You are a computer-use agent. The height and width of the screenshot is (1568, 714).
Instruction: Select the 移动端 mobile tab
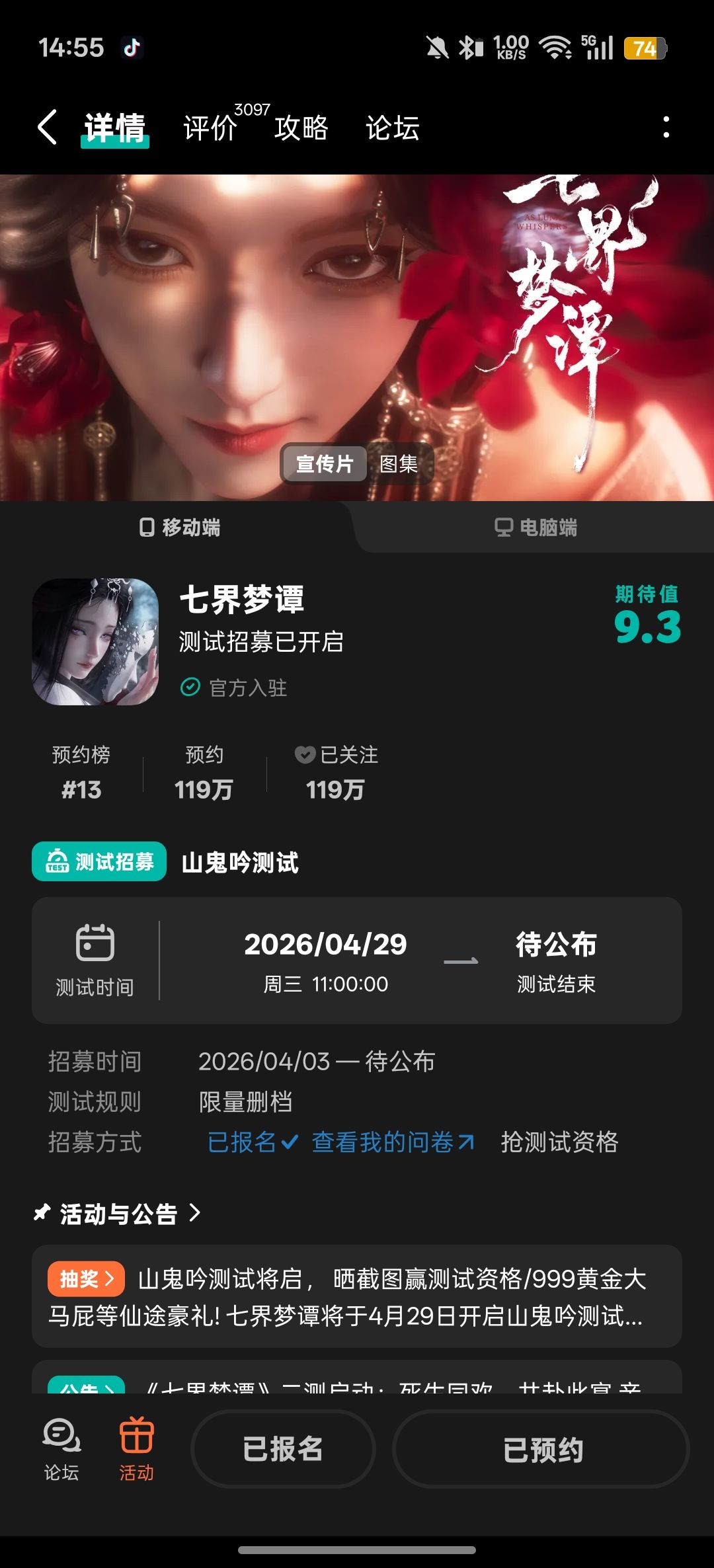[179, 527]
